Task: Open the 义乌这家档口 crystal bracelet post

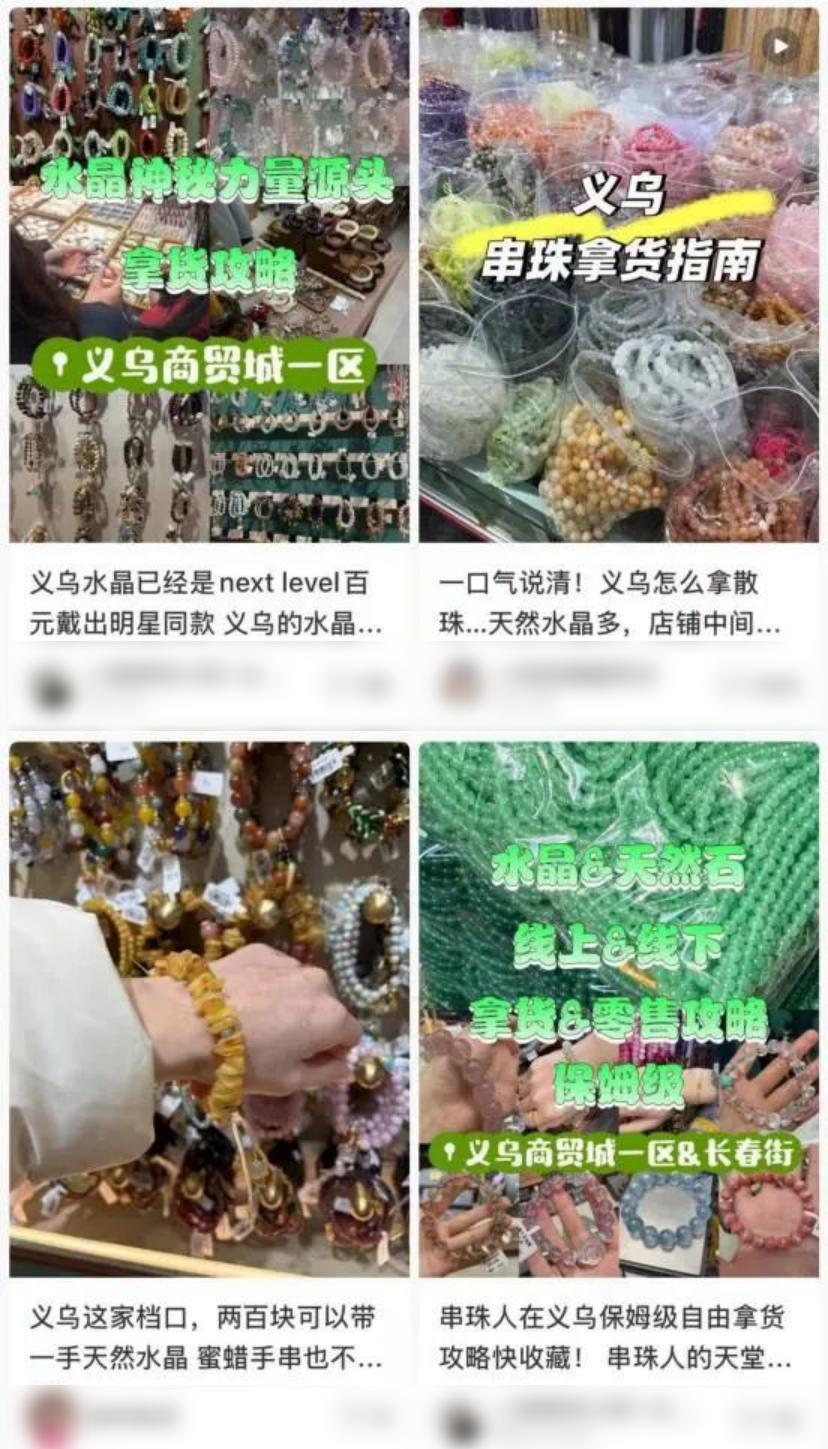Action: [x=209, y=1008]
